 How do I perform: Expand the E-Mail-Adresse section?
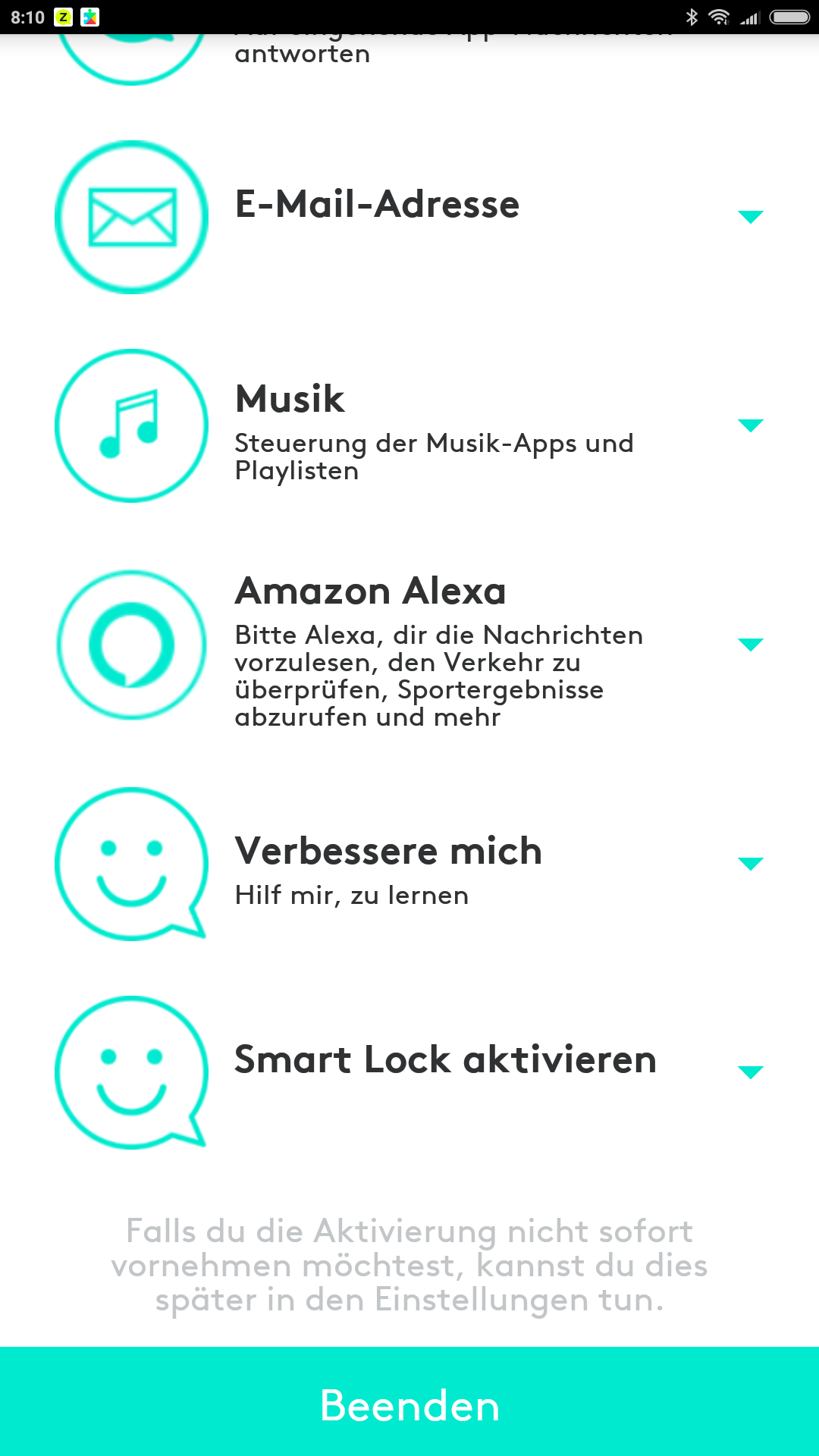(x=750, y=217)
